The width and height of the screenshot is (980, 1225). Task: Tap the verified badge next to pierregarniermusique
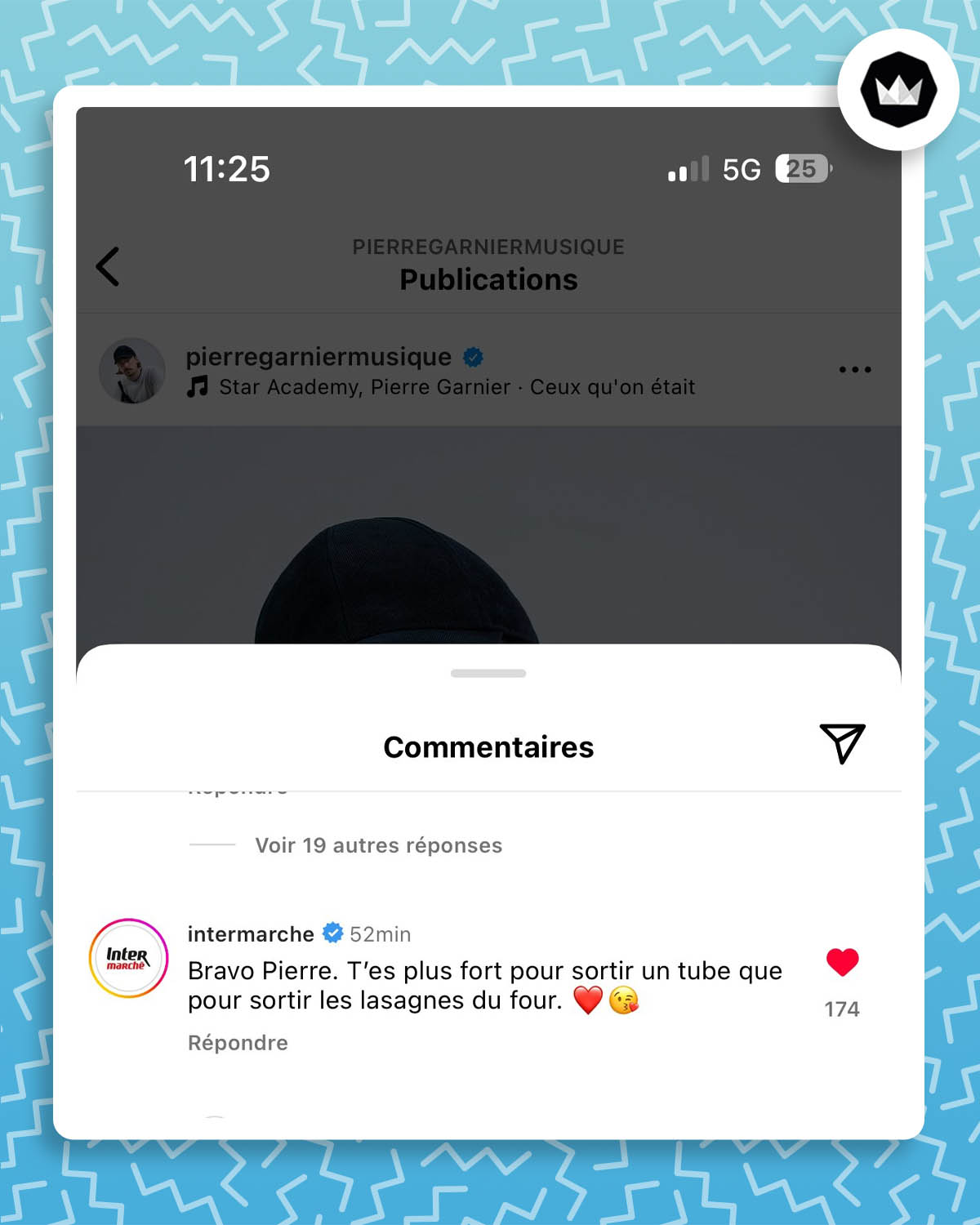pos(474,357)
